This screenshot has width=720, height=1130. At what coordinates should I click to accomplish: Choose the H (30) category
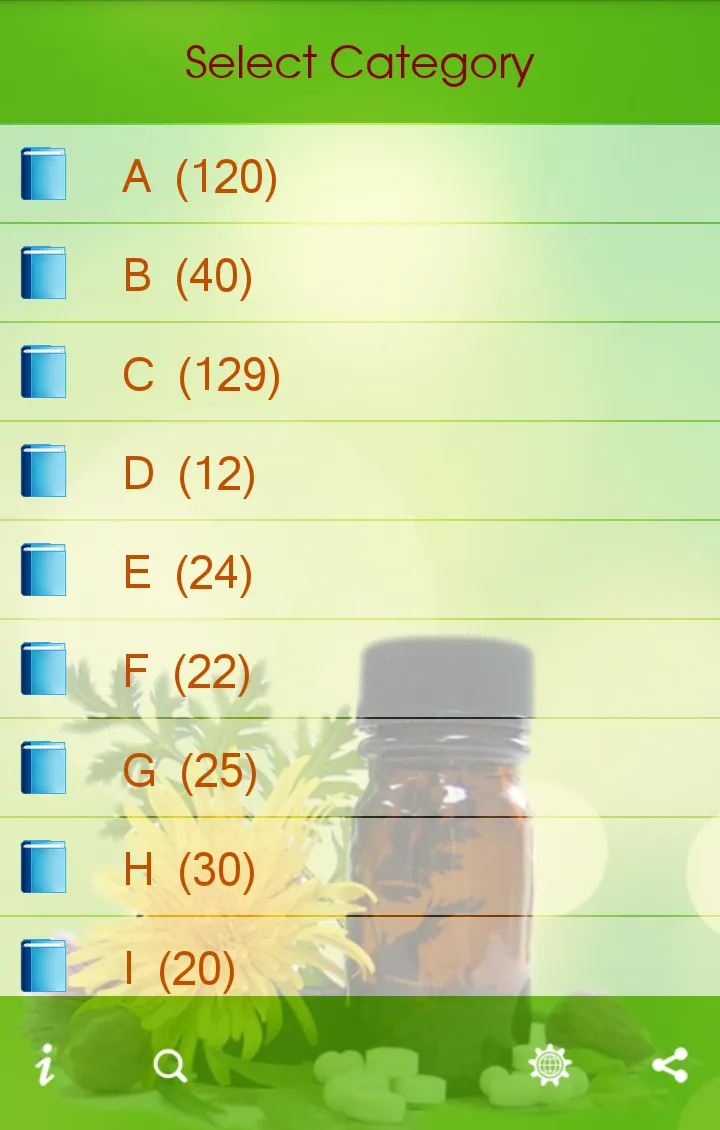189,869
